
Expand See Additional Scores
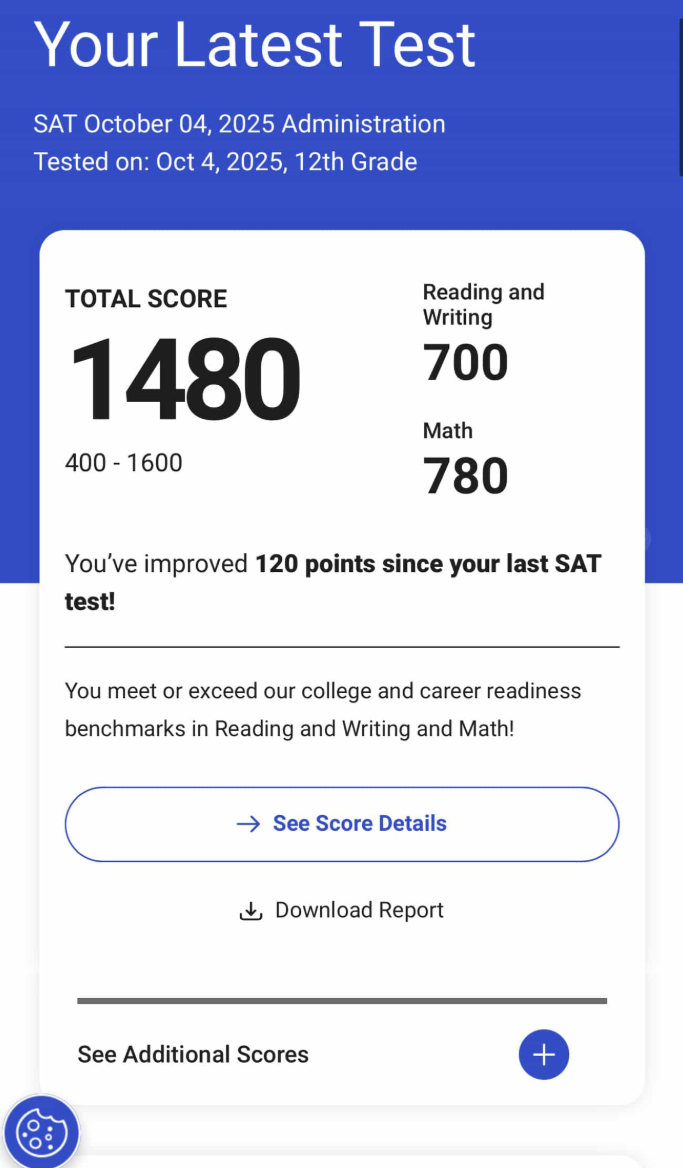[x=543, y=1055]
